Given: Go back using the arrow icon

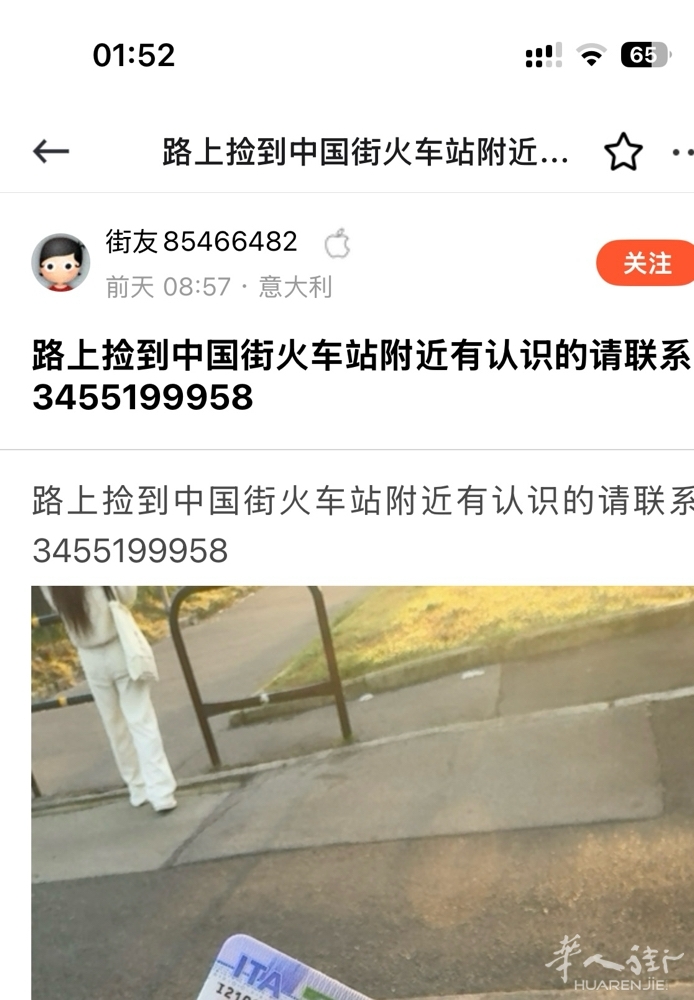Looking at the screenshot, I should (51, 152).
